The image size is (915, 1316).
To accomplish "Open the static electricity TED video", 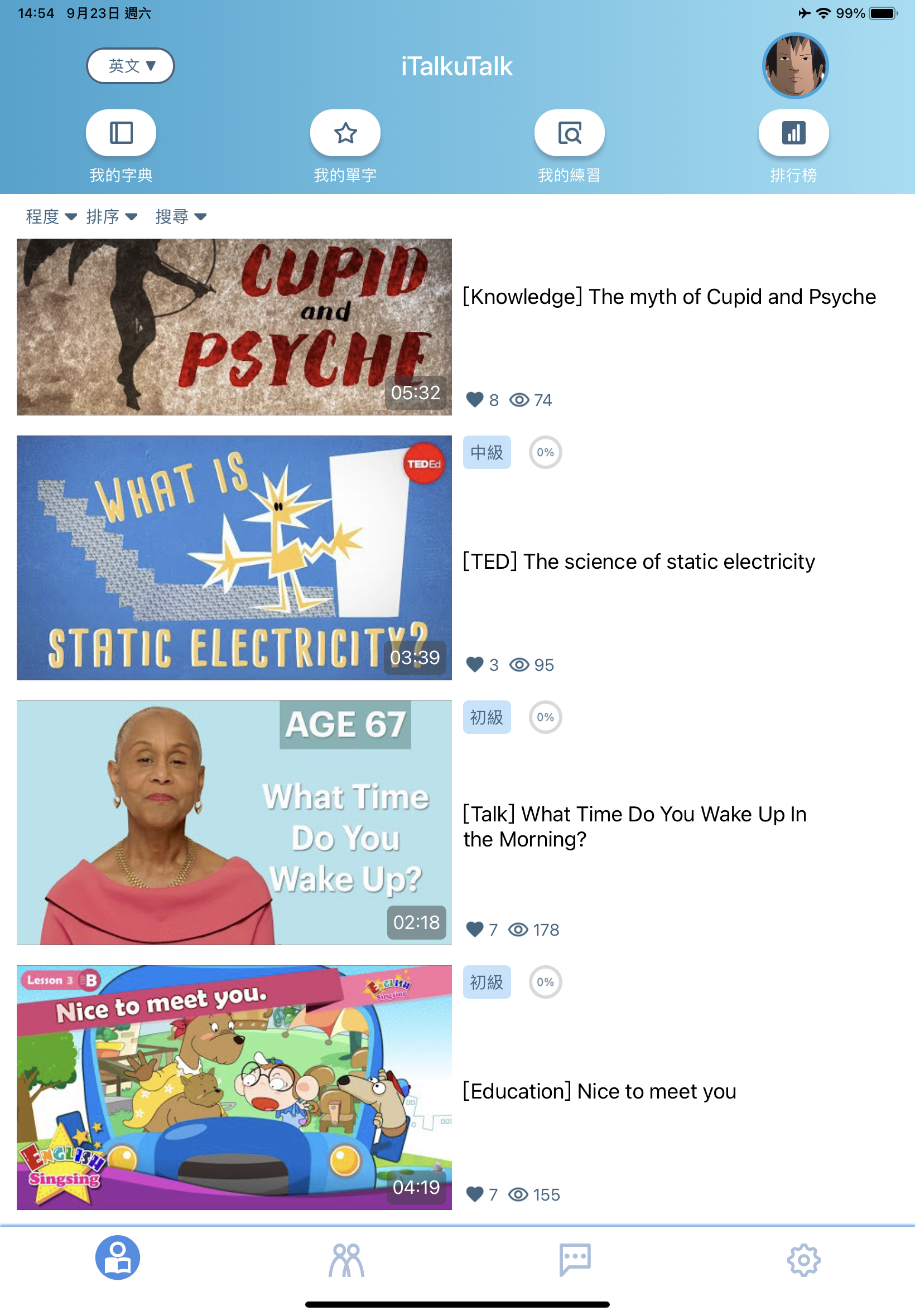I will tap(234, 558).
